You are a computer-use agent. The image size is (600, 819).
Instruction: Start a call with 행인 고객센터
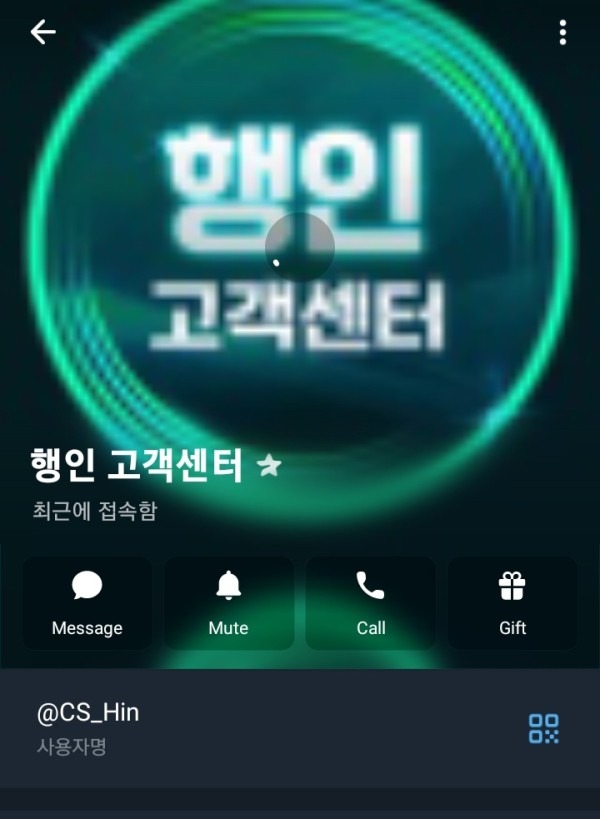(370, 603)
